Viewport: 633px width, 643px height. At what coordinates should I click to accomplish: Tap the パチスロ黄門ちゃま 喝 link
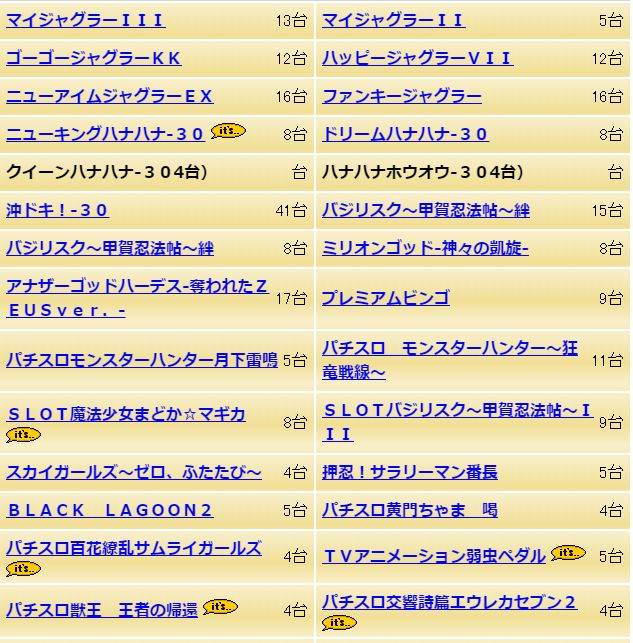[x=410, y=510]
